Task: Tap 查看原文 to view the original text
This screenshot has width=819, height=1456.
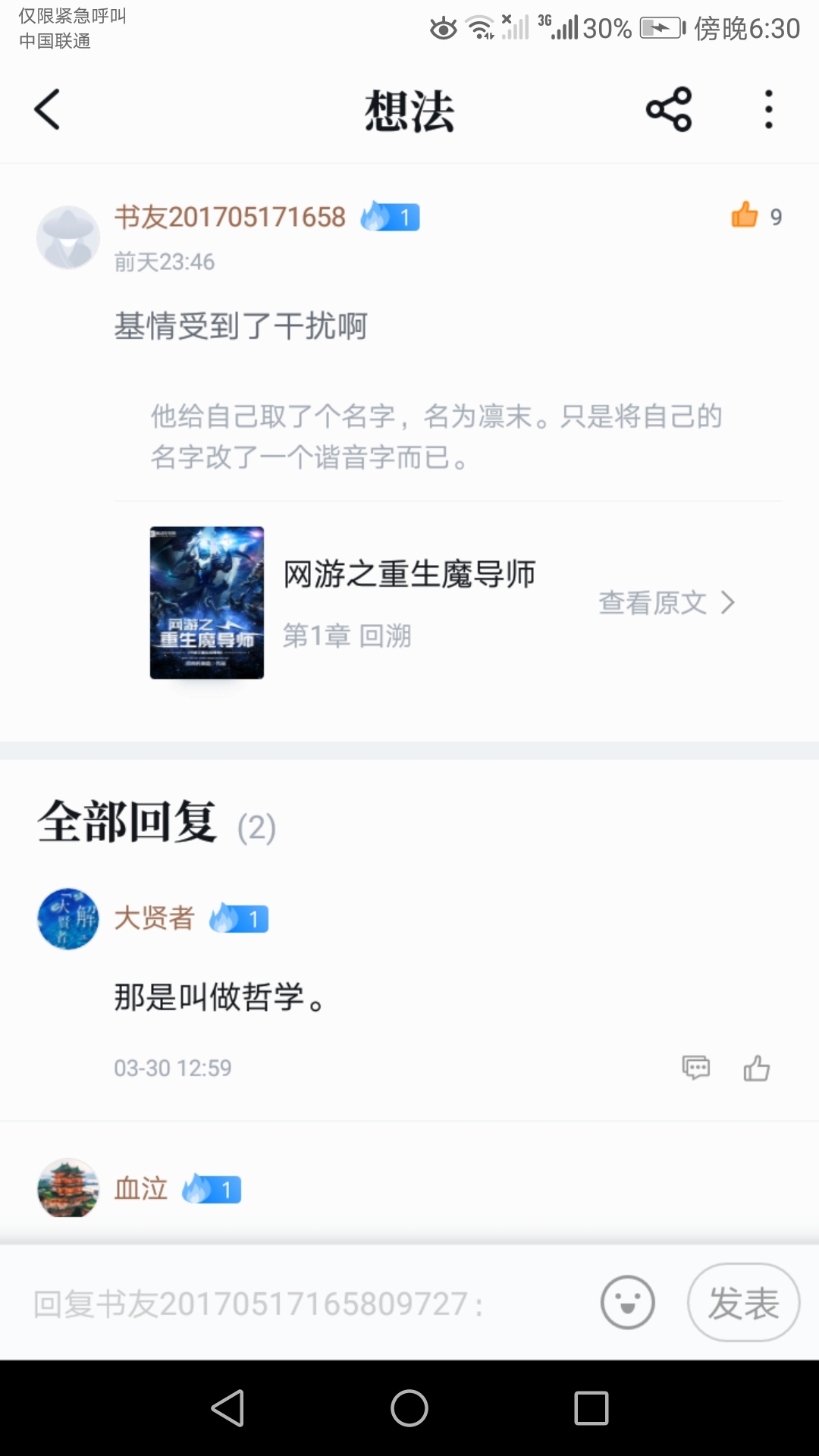Action: (666, 603)
